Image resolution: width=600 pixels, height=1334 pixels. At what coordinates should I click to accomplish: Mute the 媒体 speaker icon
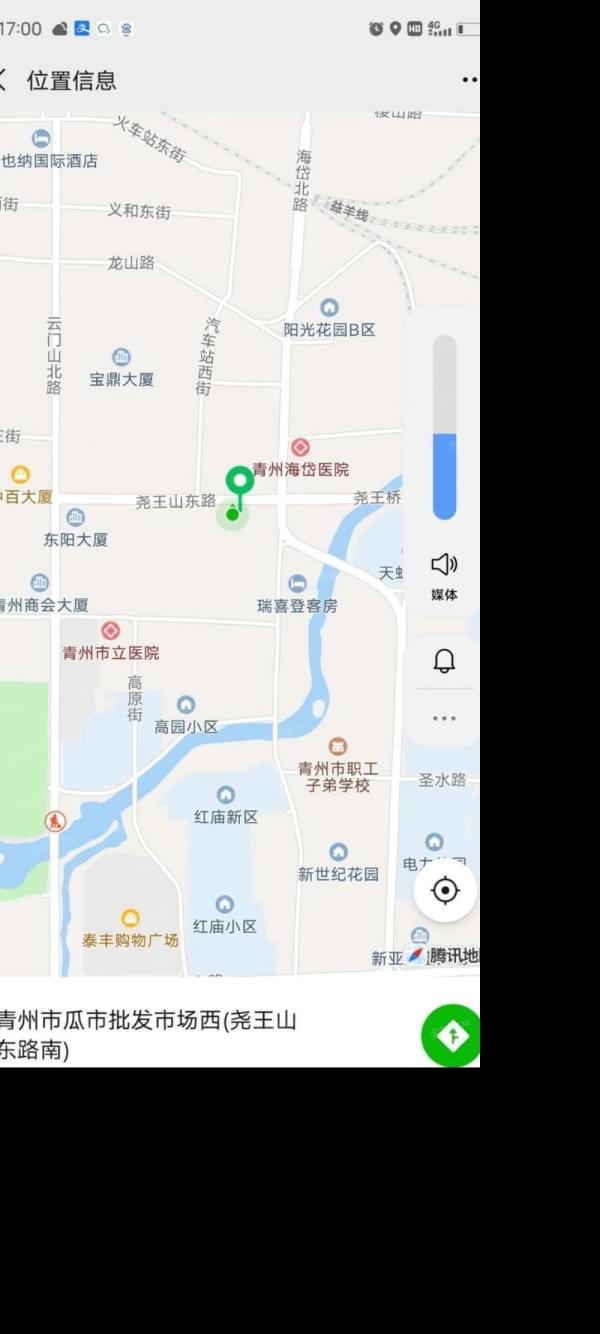coord(444,565)
